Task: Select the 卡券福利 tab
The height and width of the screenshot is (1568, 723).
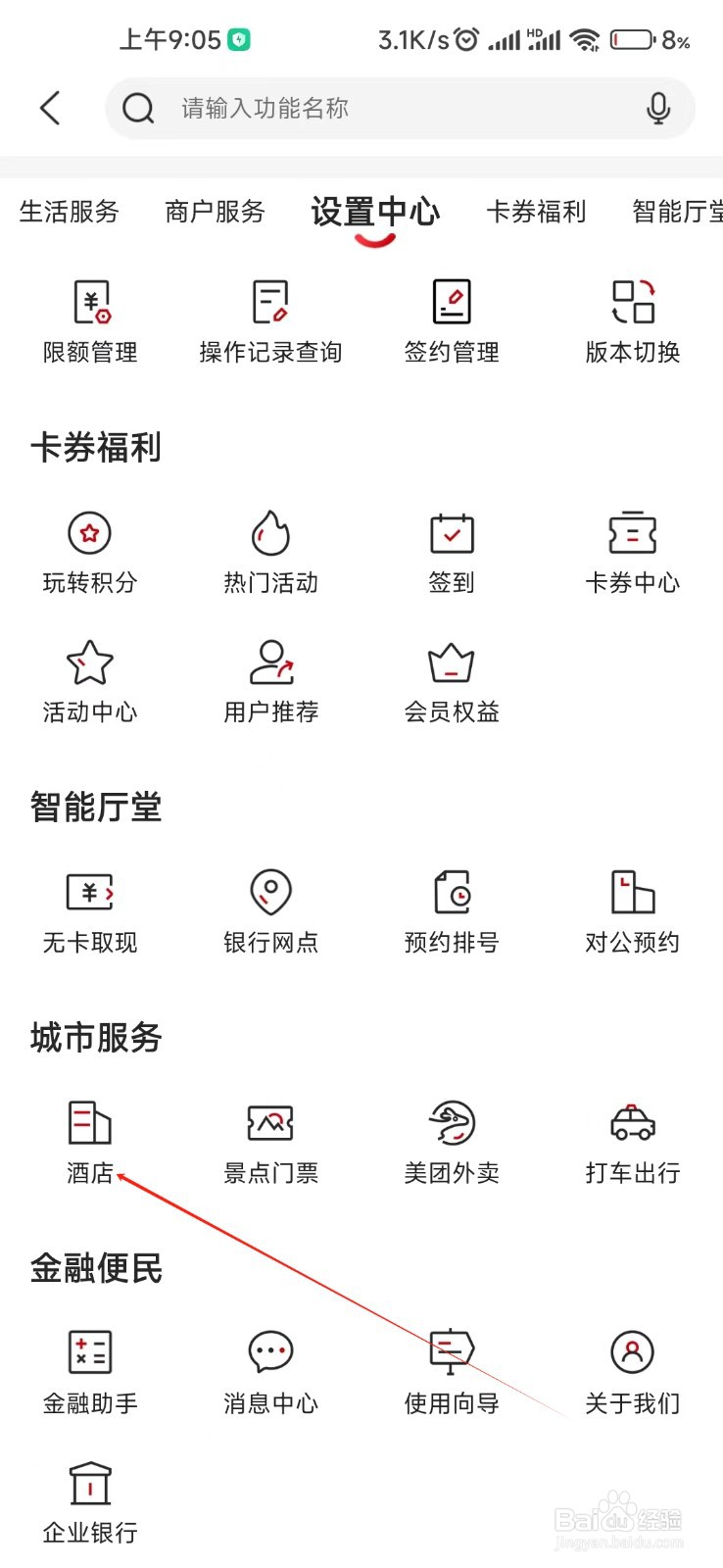Action: click(536, 212)
